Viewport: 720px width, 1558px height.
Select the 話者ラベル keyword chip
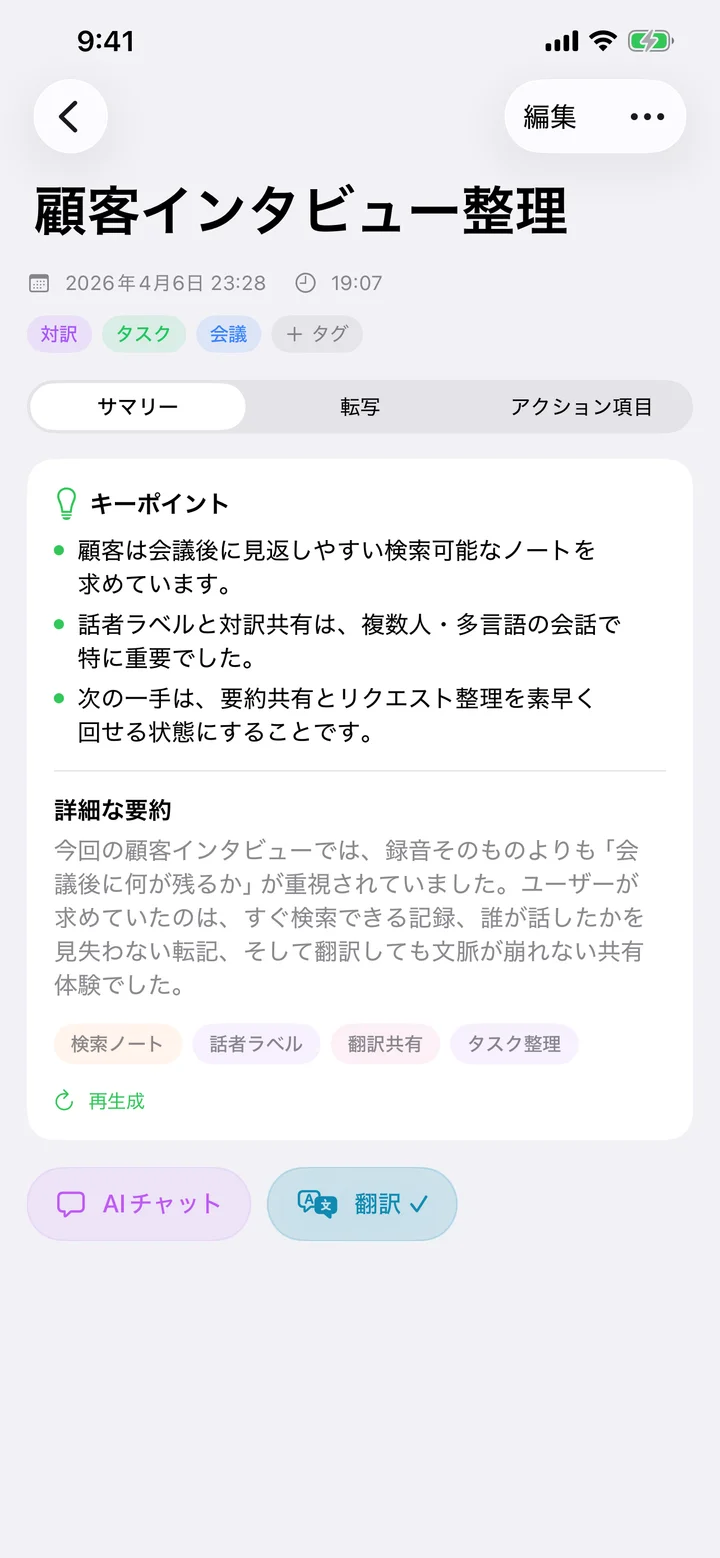256,1043
